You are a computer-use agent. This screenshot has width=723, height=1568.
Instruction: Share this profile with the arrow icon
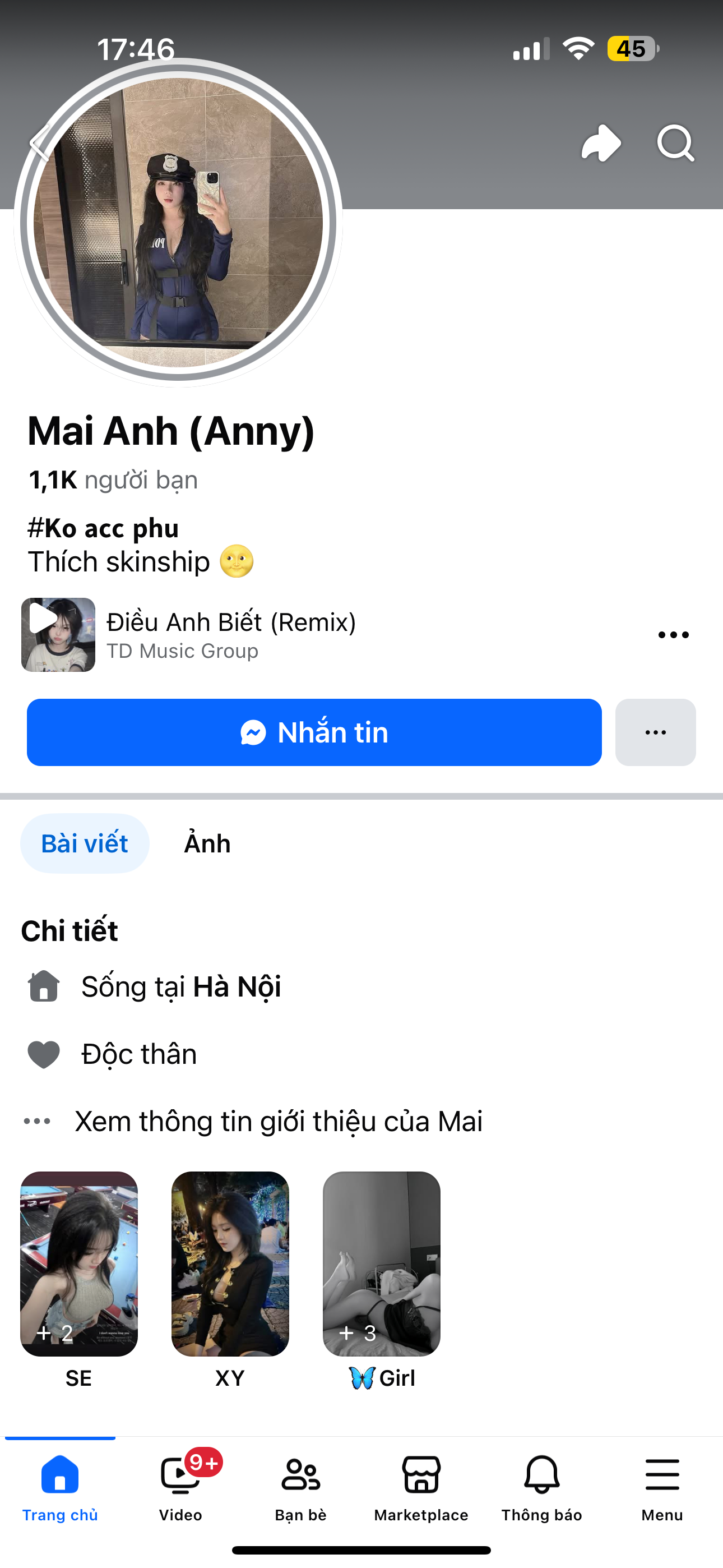point(601,144)
